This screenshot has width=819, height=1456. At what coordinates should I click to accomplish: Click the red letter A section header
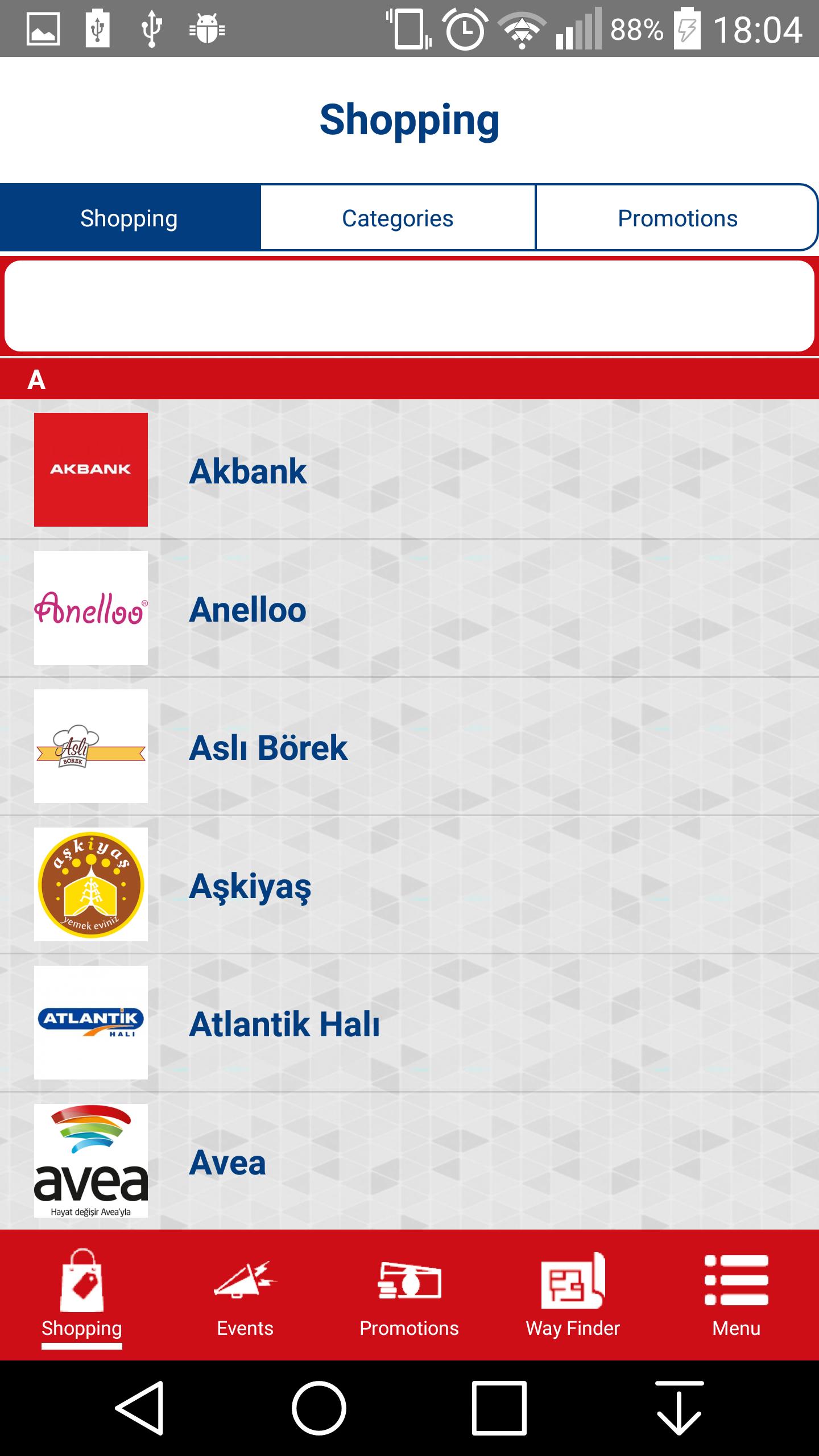tap(408, 380)
